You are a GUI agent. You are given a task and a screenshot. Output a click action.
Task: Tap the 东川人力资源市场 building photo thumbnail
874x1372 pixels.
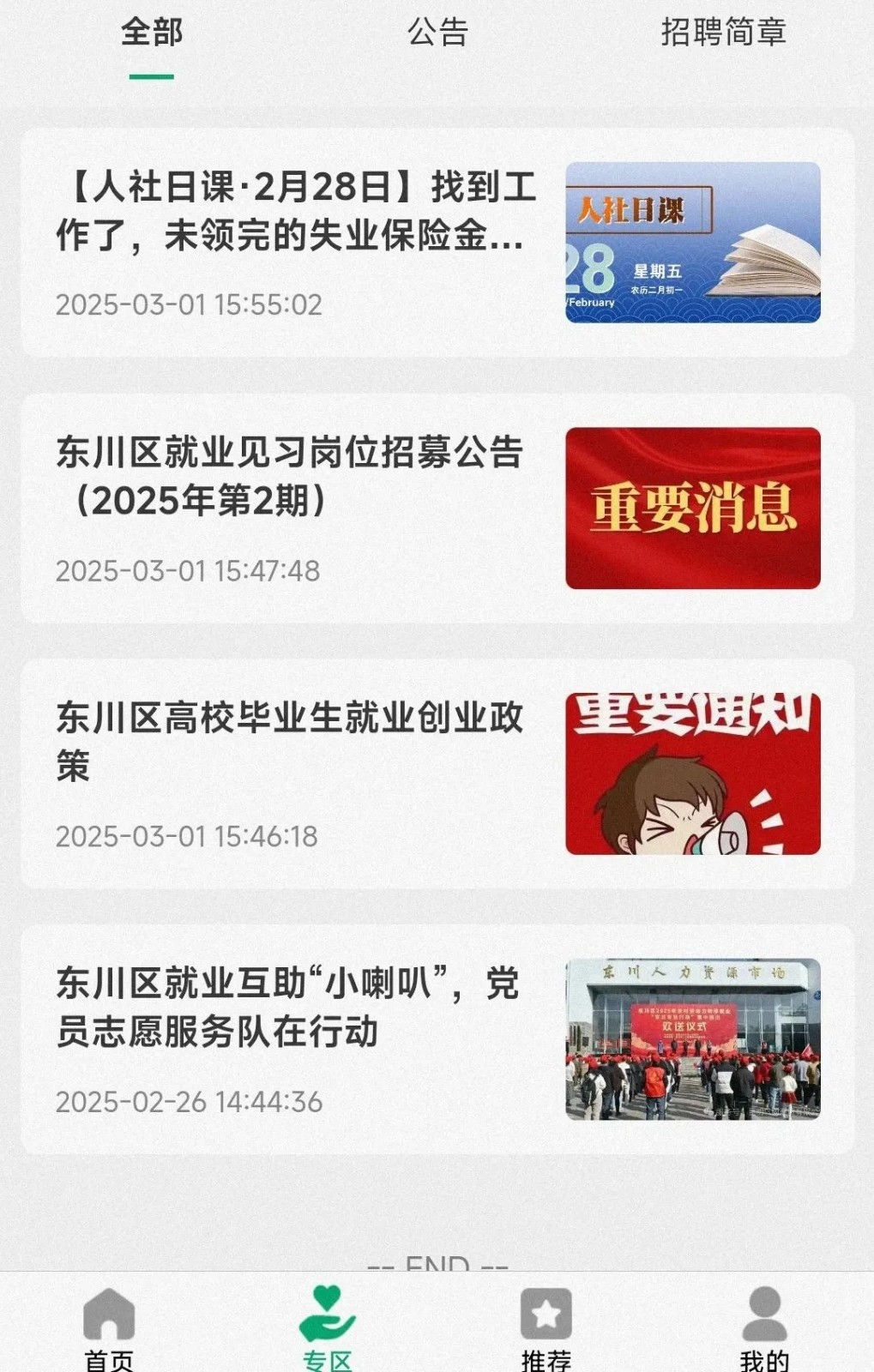(x=695, y=1038)
